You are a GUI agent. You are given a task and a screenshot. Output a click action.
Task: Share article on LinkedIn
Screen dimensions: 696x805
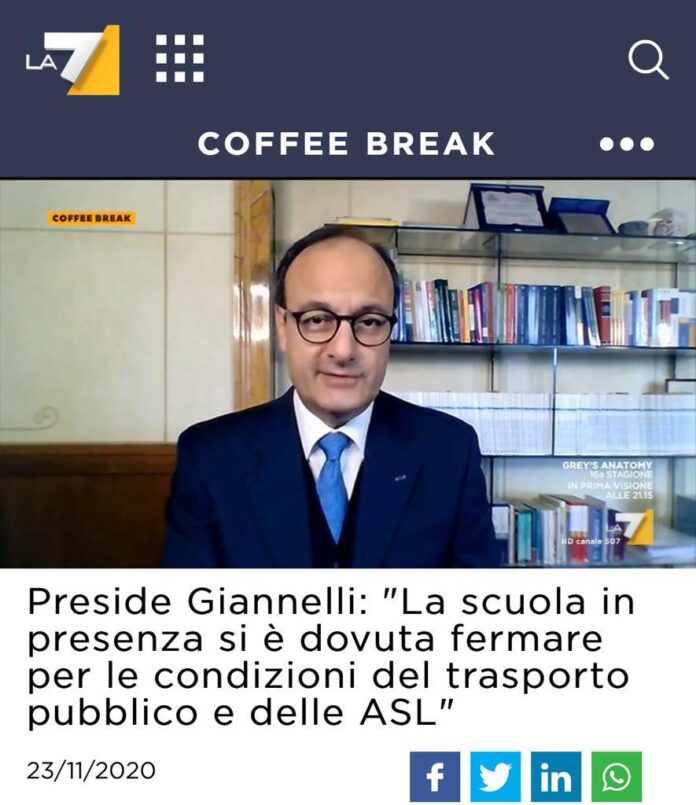(x=556, y=777)
